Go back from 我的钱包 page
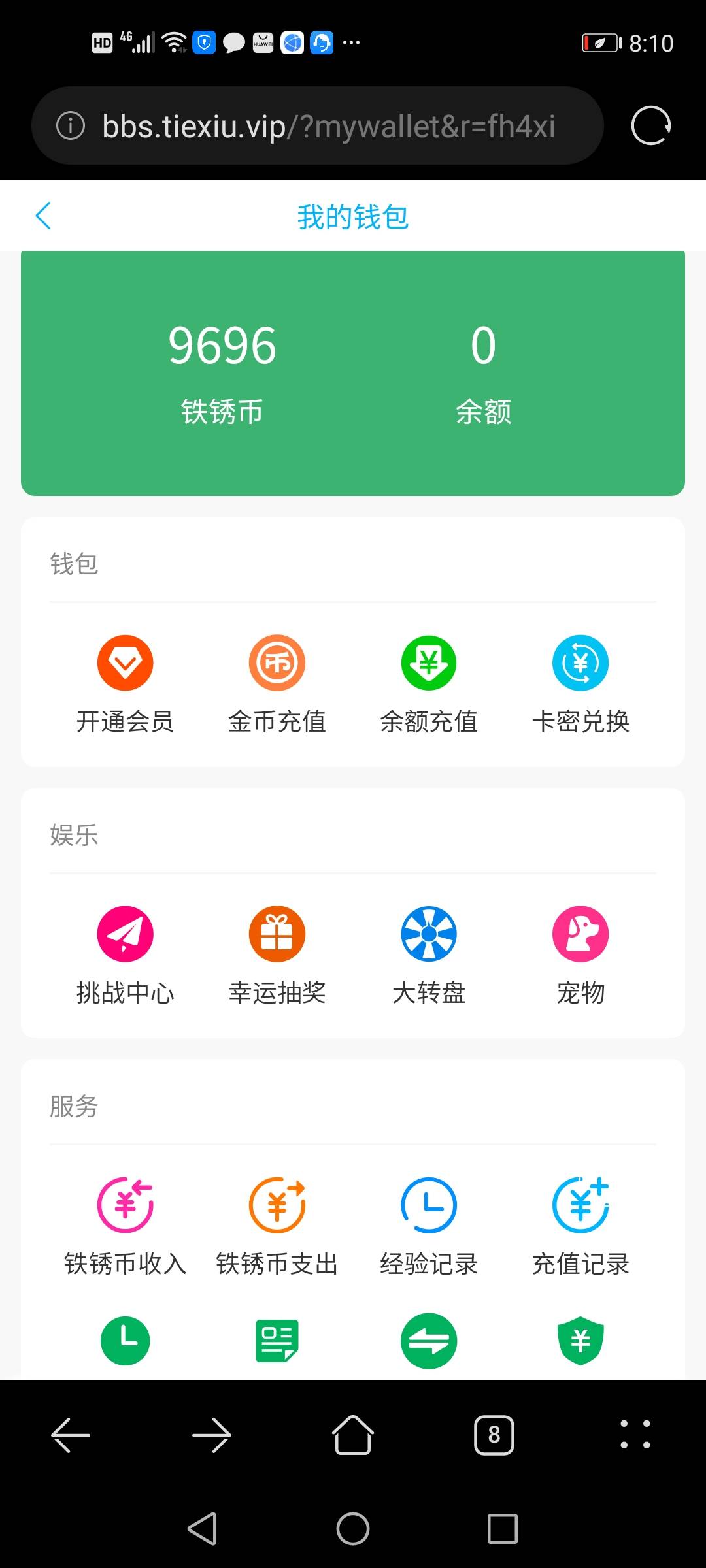Screen dimensions: 706x1568 (43, 216)
